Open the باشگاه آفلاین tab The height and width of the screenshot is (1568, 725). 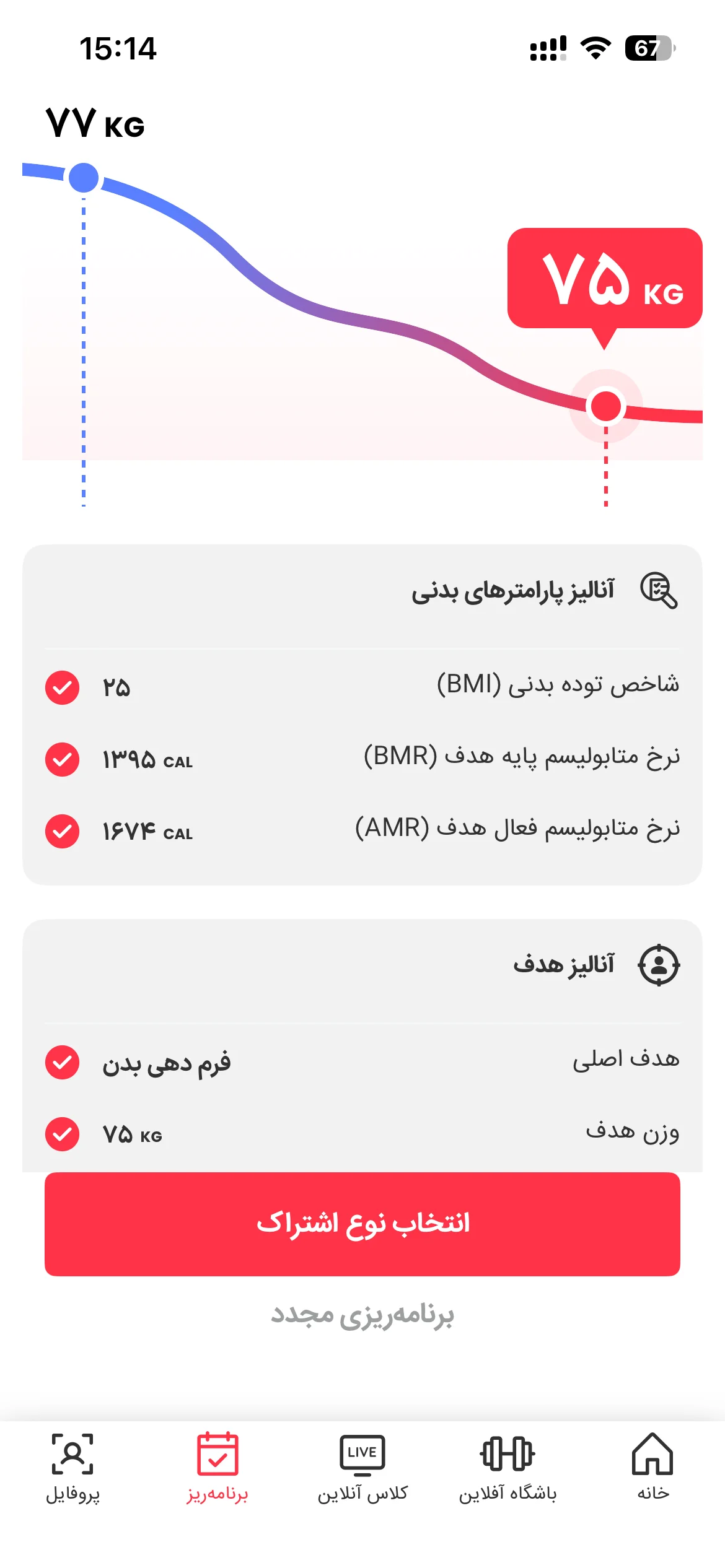point(507,1466)
